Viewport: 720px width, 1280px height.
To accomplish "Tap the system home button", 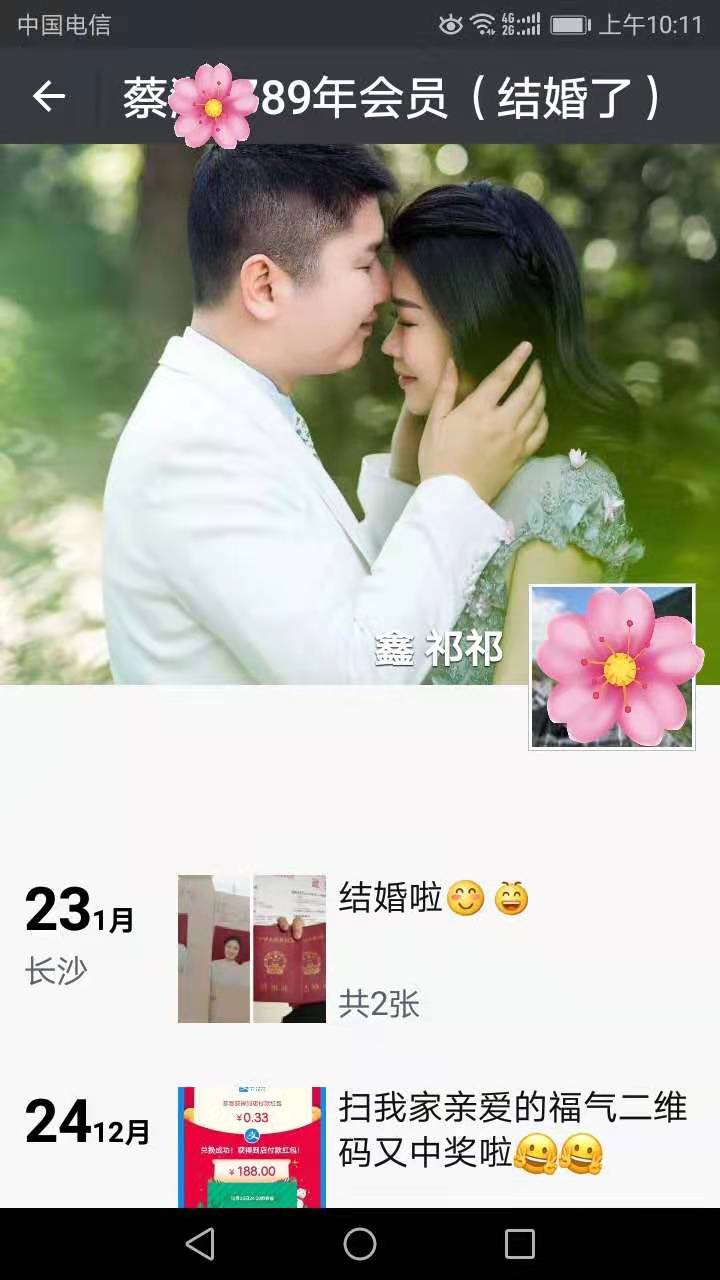I will point(360,1244).
